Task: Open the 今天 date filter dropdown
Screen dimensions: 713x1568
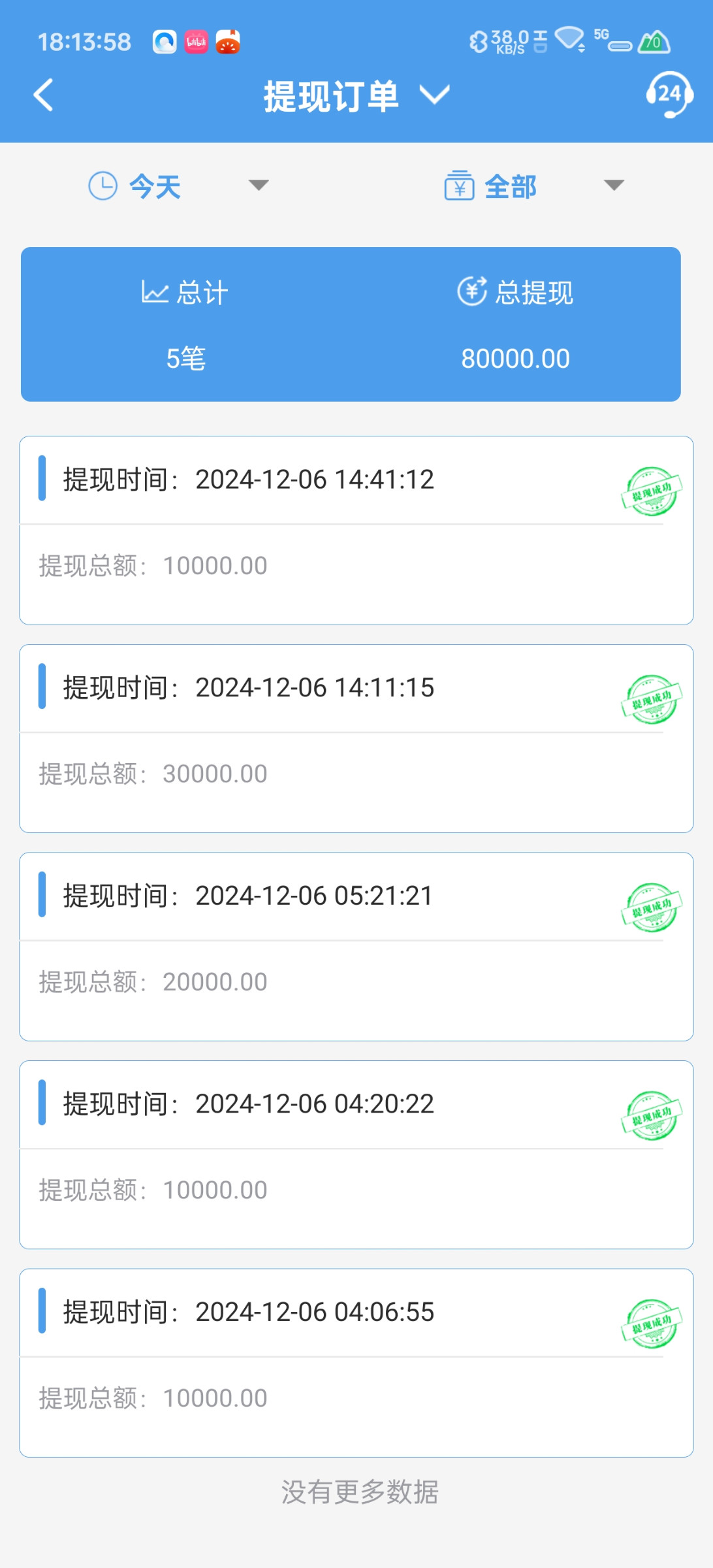Action: pyautogui.click(x=178, y=186)
